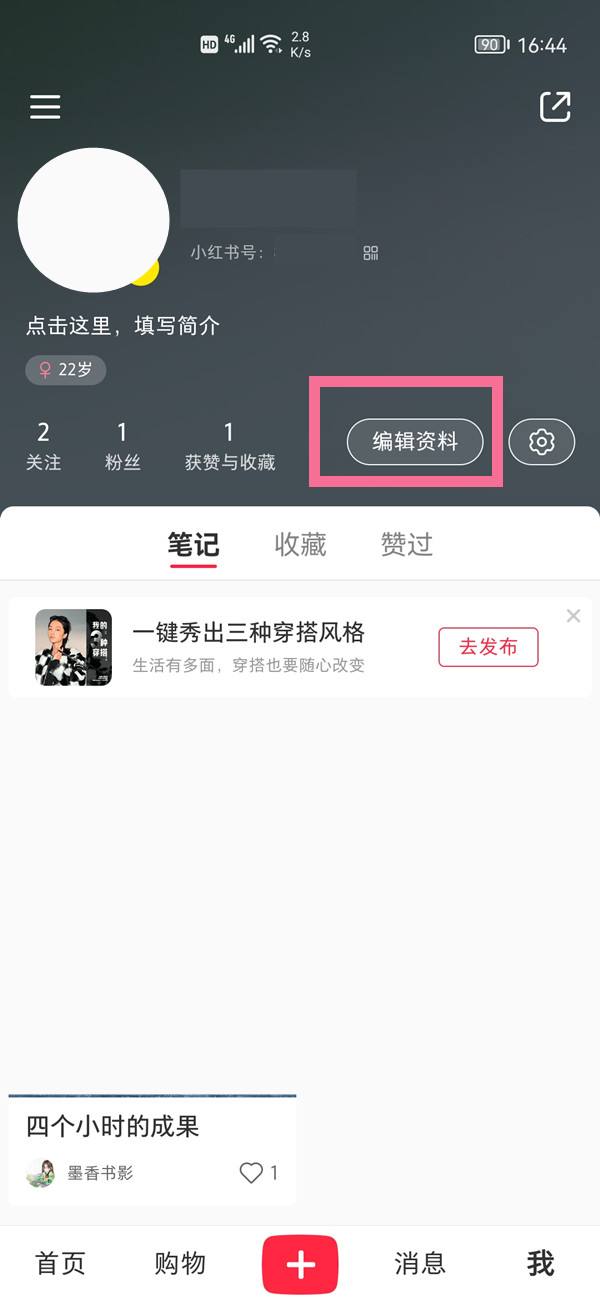Switch to the 赞过 tab

[406, 545]
